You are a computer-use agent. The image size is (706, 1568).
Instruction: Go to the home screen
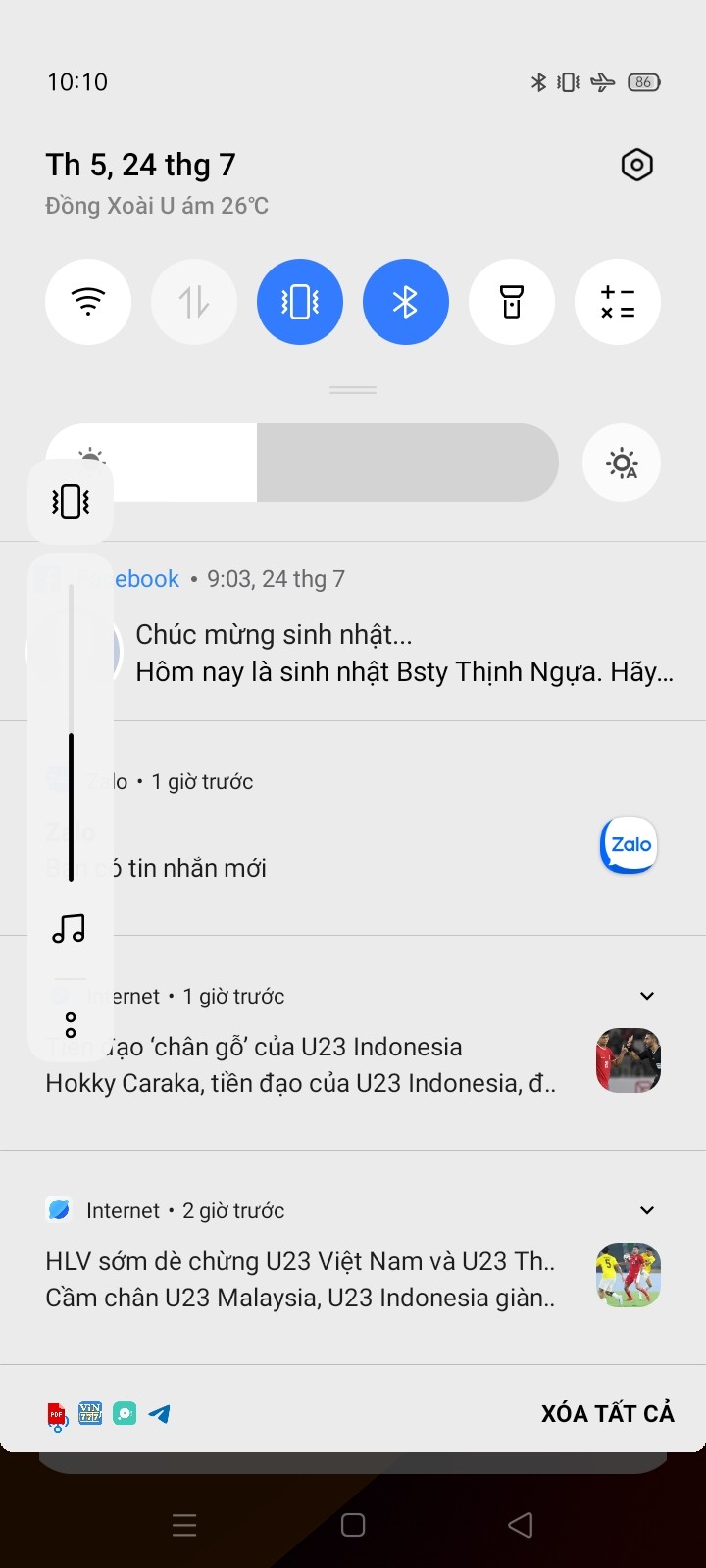pyautogui.click(x=353, y=1525)
